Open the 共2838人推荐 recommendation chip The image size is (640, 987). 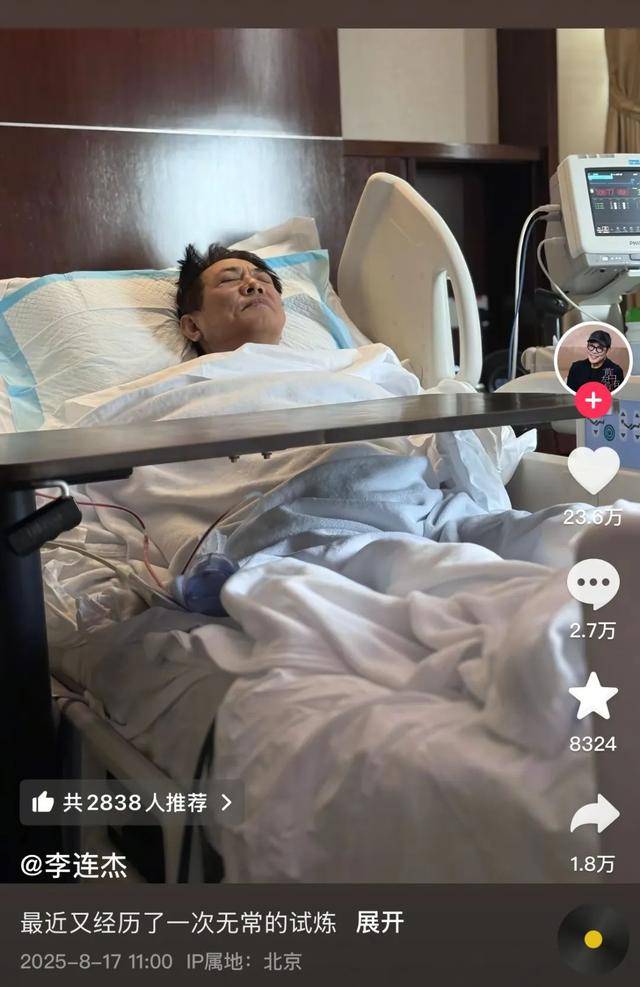pos(132,802)
